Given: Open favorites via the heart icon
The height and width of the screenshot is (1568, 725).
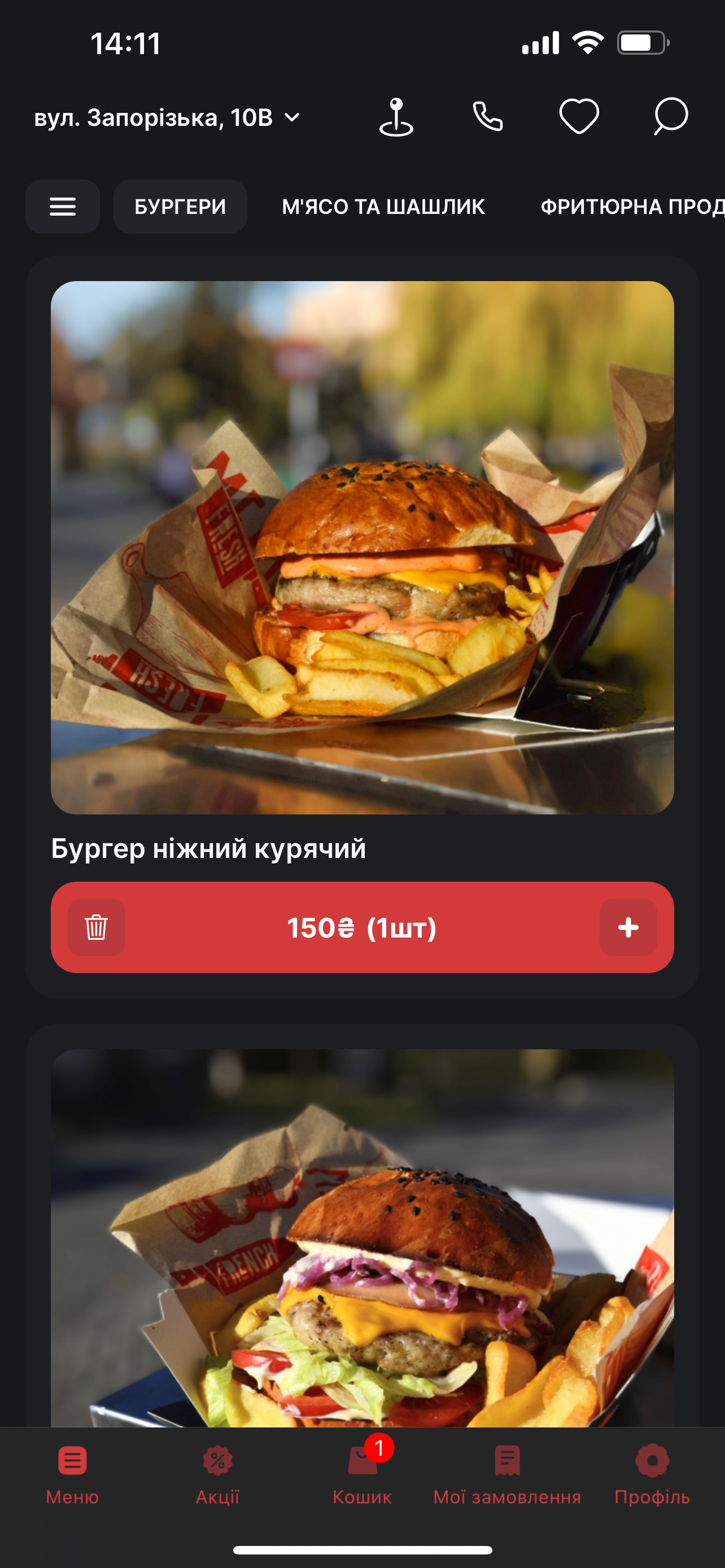Looking at the screenshot, I should click(x=580, y=116).
